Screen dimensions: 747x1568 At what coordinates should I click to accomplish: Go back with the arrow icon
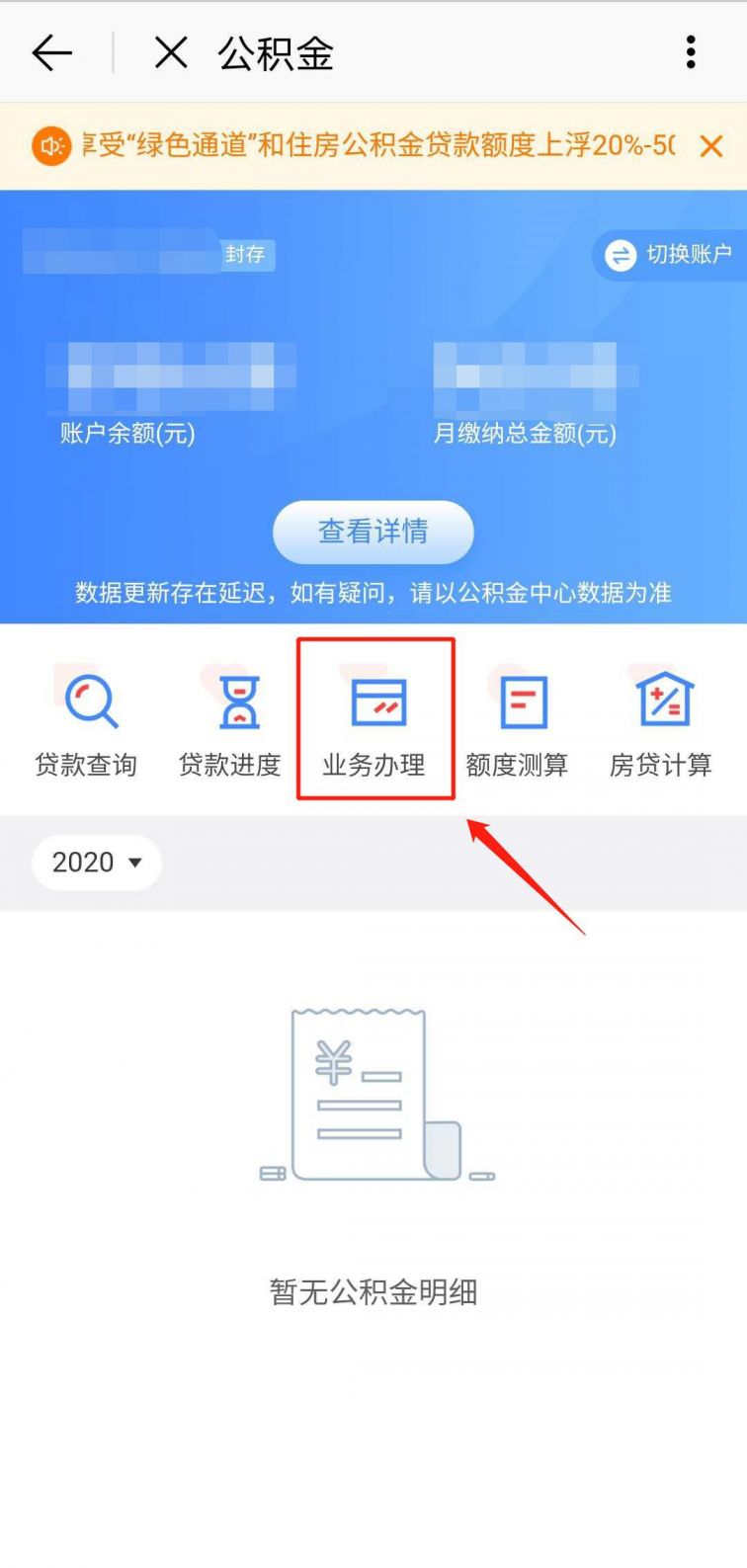(51, 52)
